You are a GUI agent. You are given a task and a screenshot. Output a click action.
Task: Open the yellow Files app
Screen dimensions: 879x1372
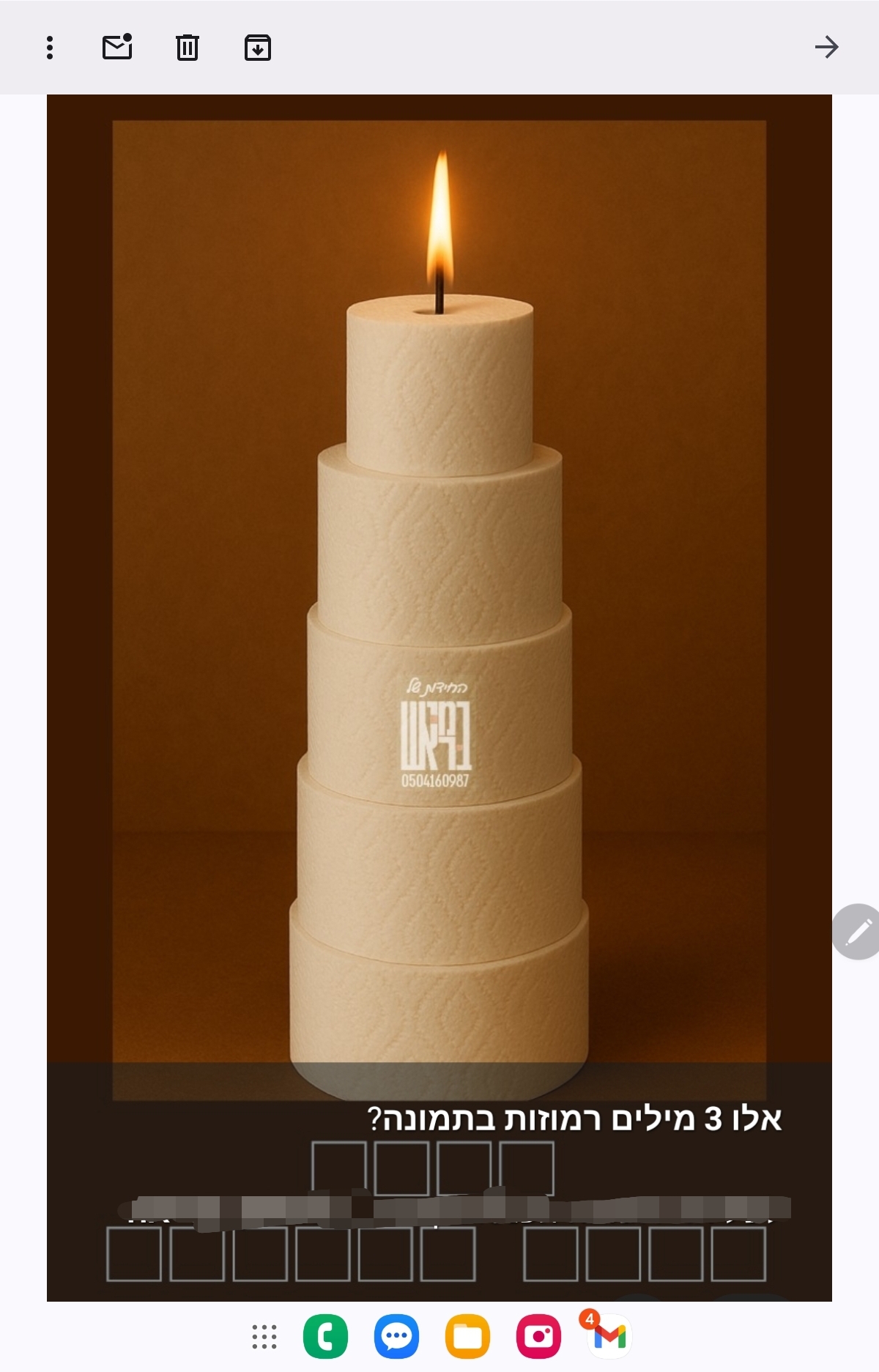pyautogui.click(x=467, y=1337)
